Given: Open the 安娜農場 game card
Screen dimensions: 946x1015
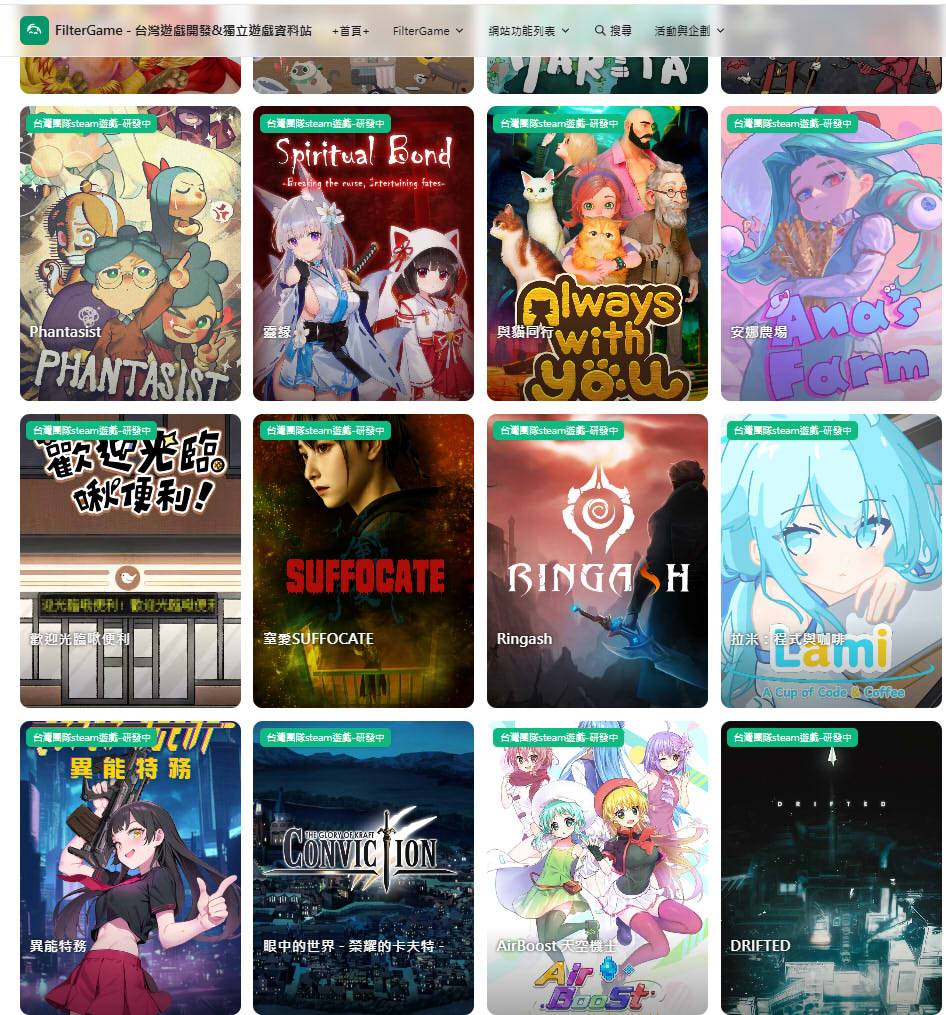Looking at the screenshot, I should point(831,253).
